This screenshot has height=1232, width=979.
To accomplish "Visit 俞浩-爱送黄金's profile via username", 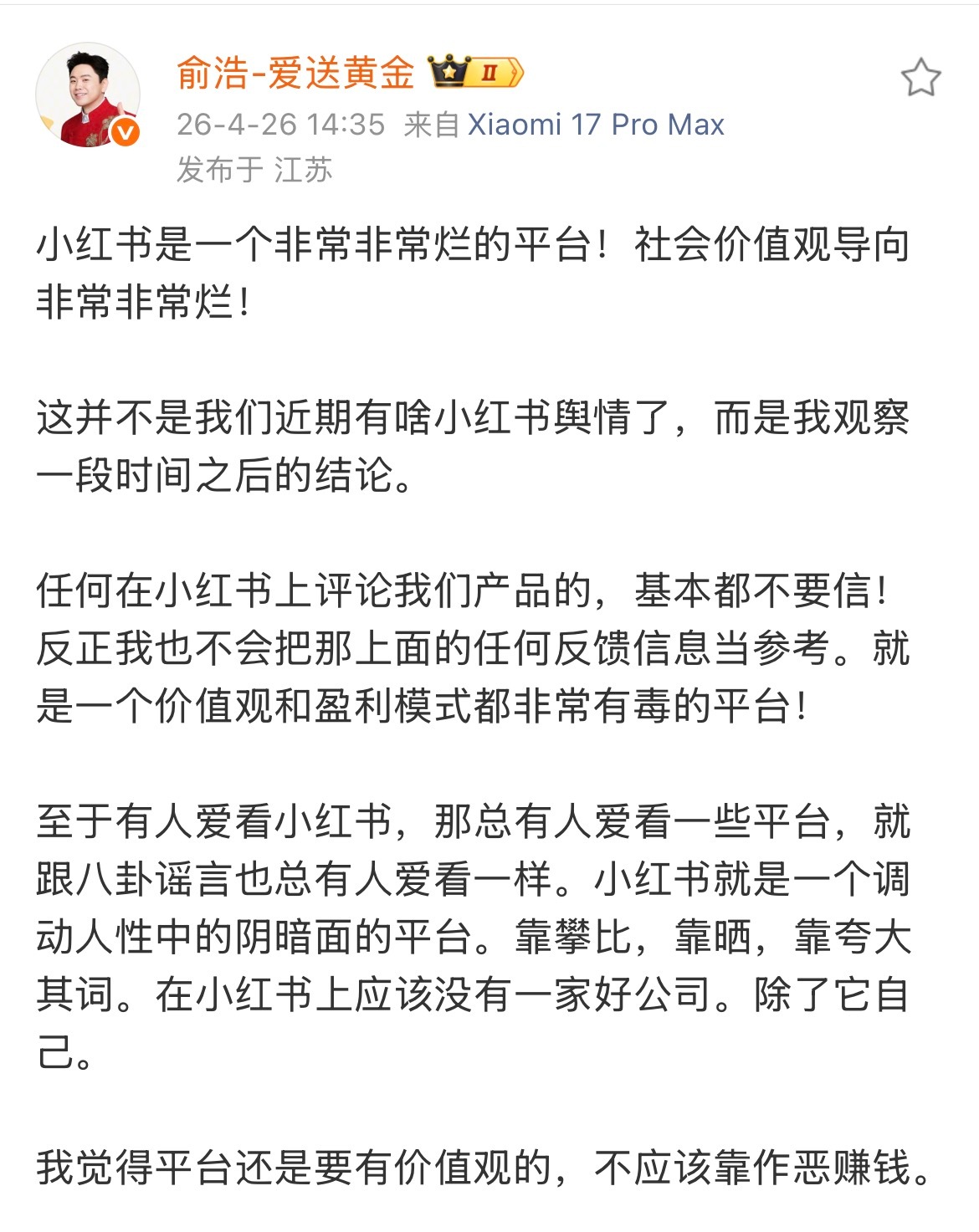I will pyautogui.click(x=295, y=74).
